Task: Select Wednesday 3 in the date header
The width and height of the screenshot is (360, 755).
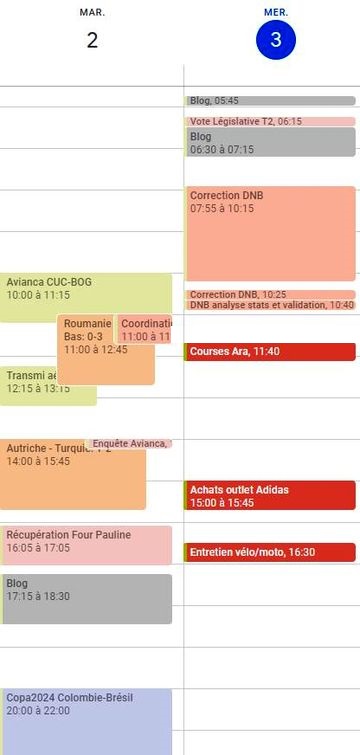Action: point(276,39)
